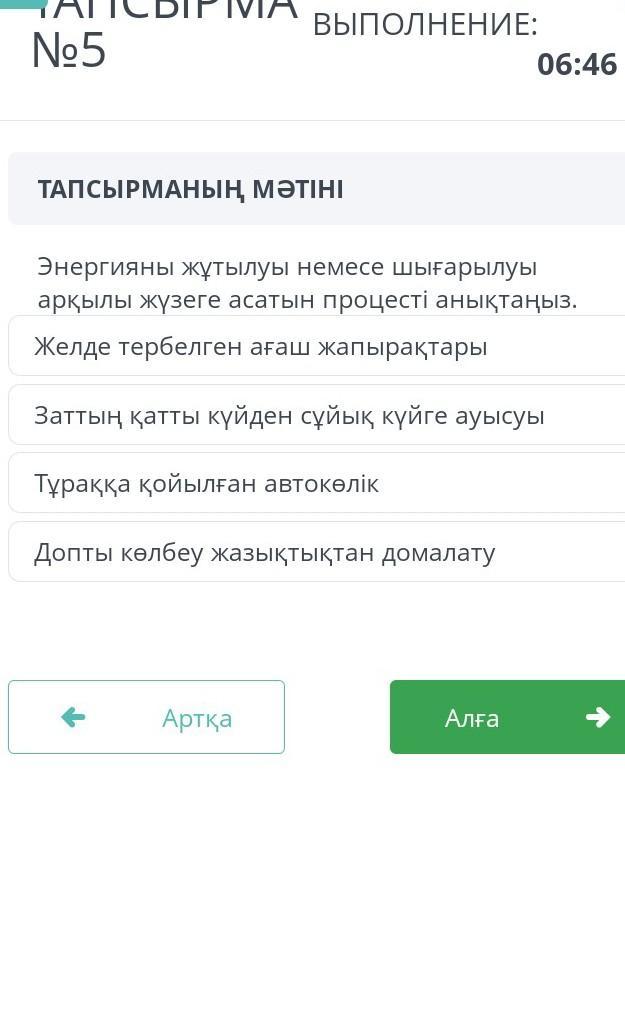Select 'Допты көлбеу жазықтықтан домалату' answer
The height and width of the screenshot is (1036, 625).
click(x=317, y=552)
